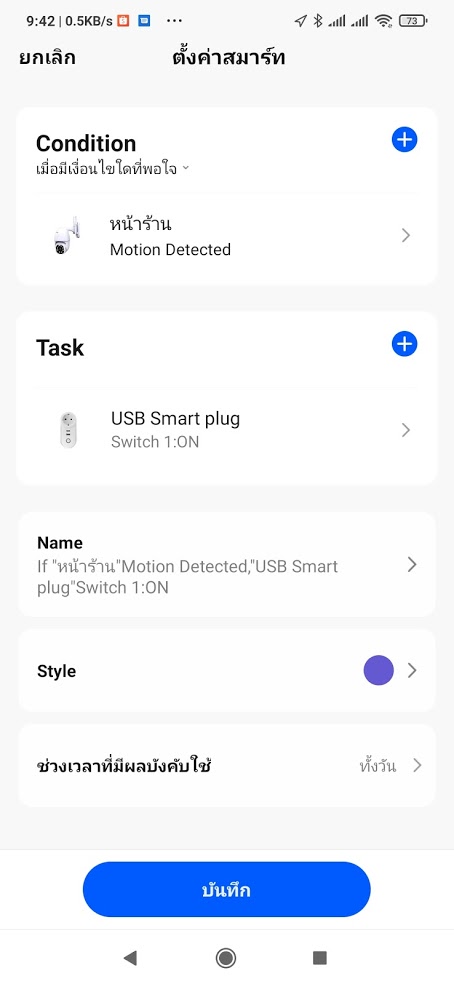This screenshot has width=454, height=984.
Task: Open the USB Smart plug task
Action: 227,430
